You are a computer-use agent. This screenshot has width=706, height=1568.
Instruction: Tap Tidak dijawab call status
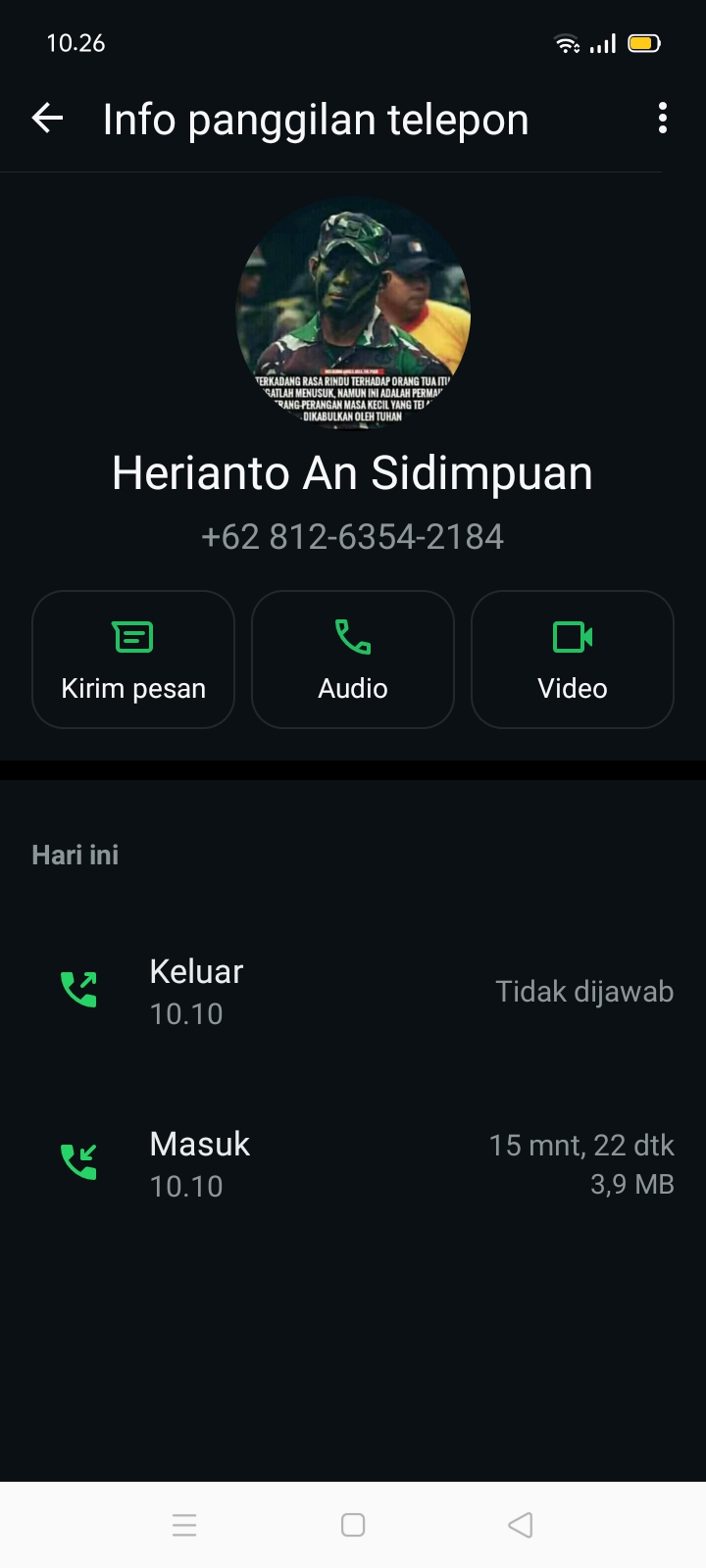(x=584, y=990)
